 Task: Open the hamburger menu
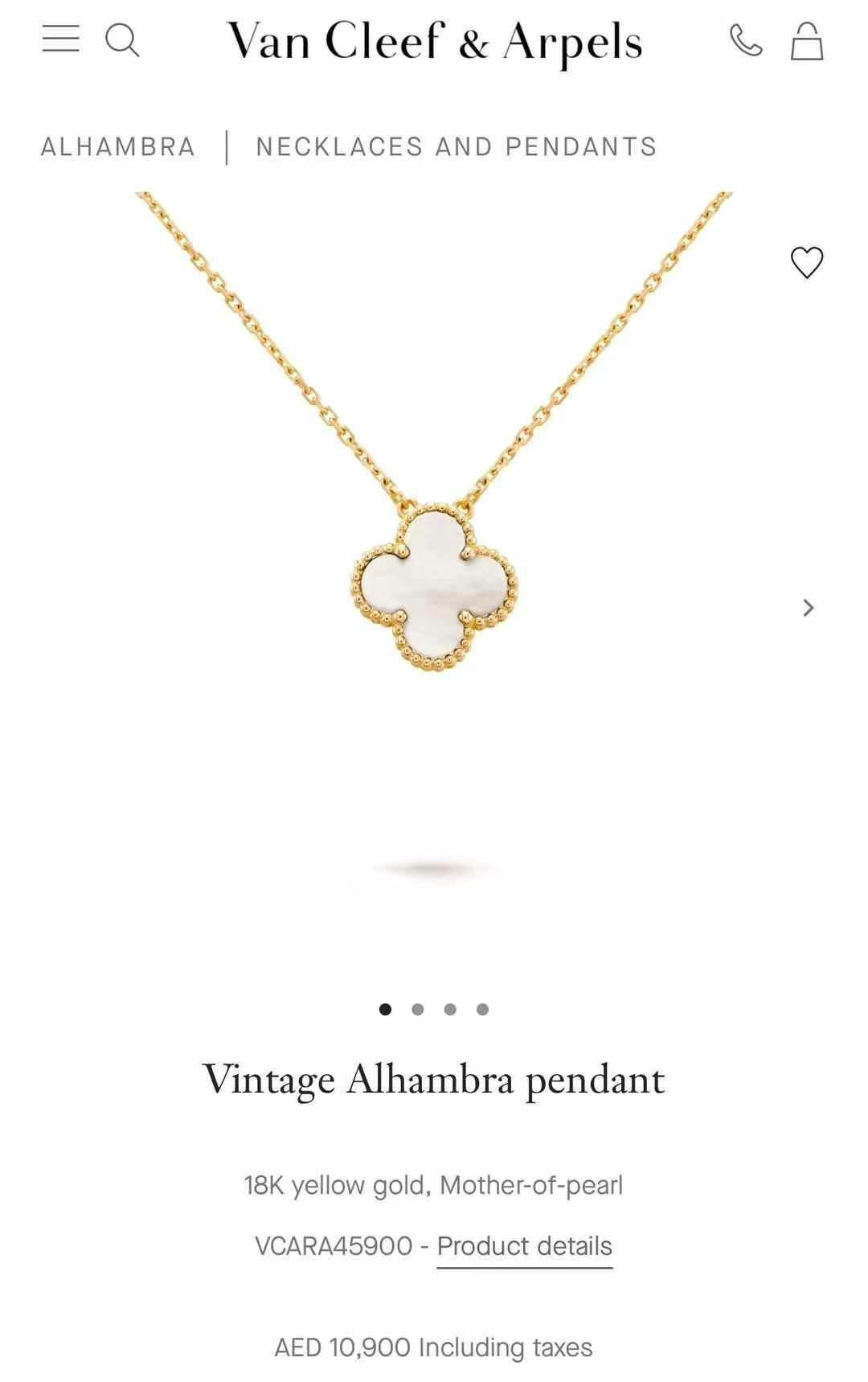click(61, 39)
